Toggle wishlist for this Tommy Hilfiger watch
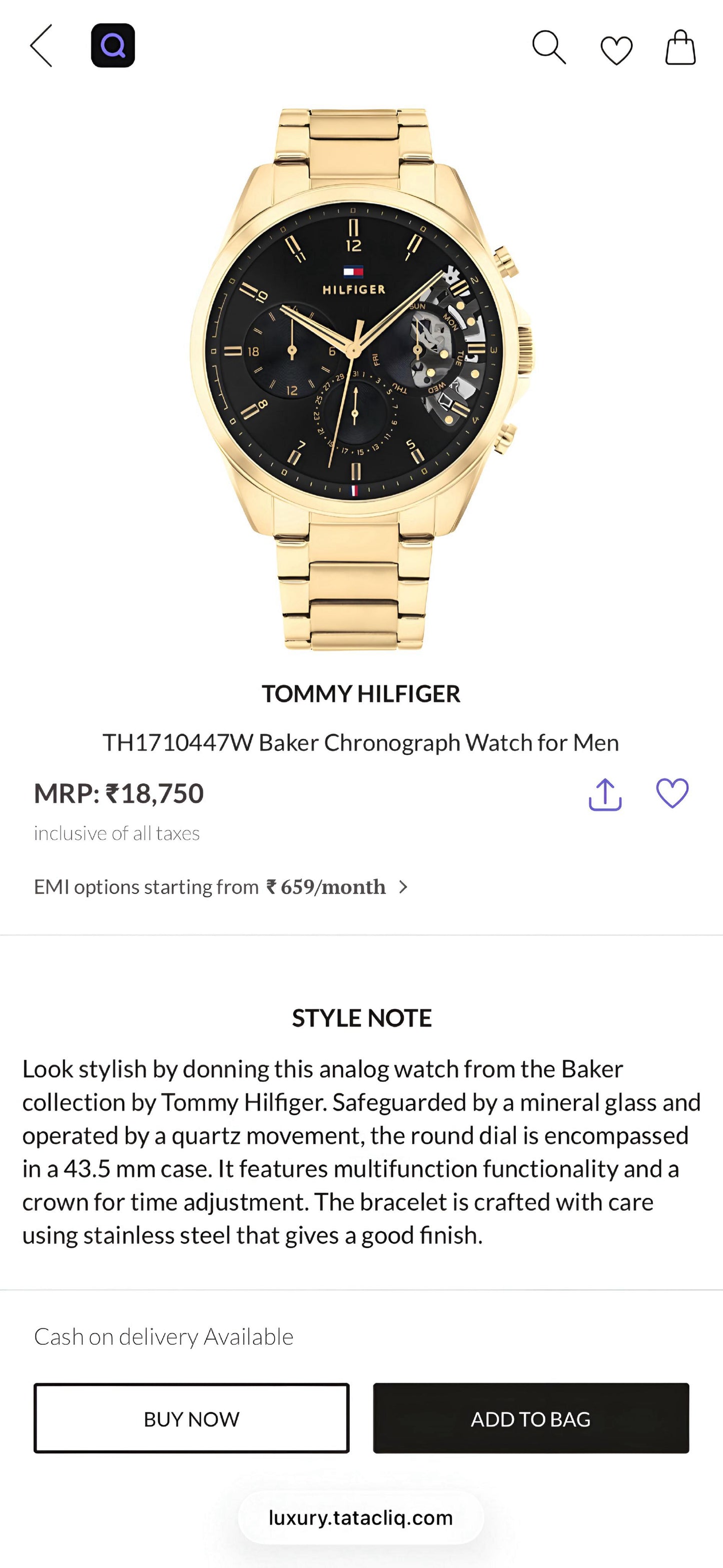The height and width of the screenshot is (1568, 723). click(672, 793)
